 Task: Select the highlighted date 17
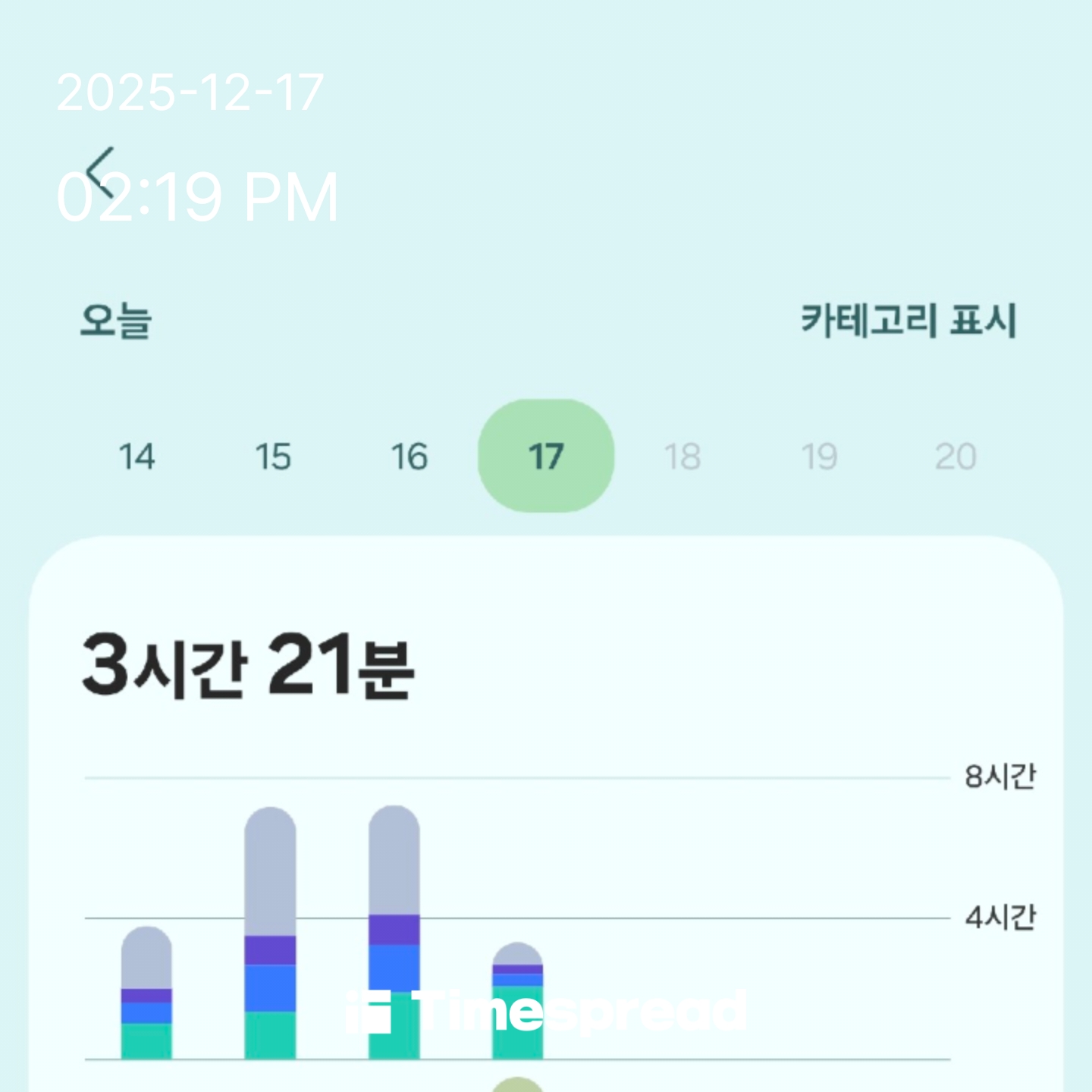click(546, 457)
